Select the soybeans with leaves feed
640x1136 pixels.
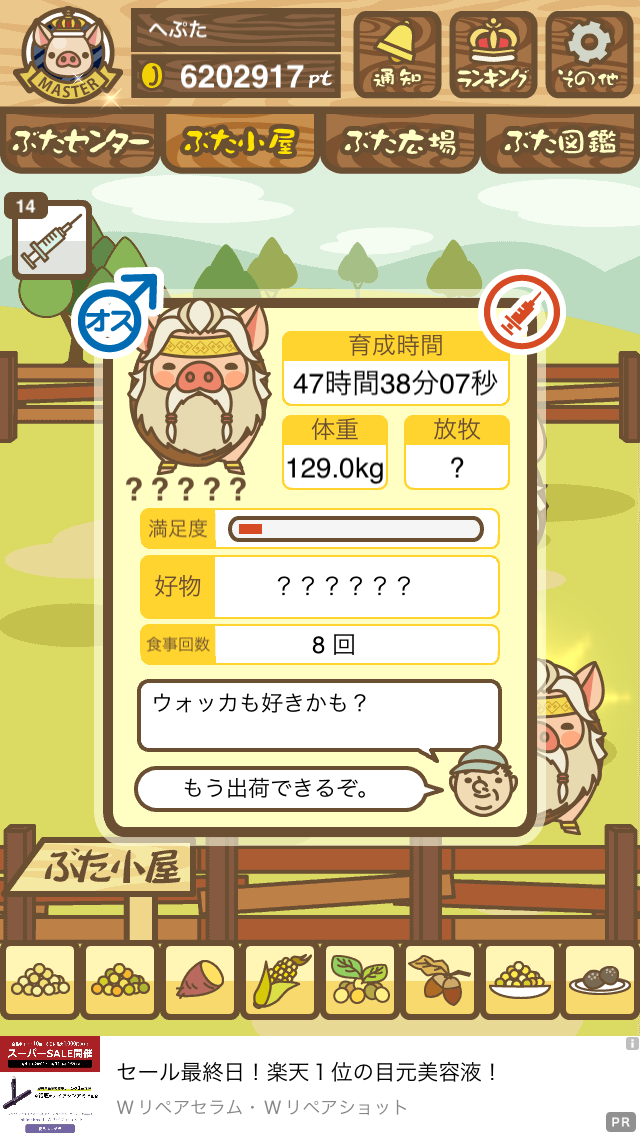(x=360, y=981)
